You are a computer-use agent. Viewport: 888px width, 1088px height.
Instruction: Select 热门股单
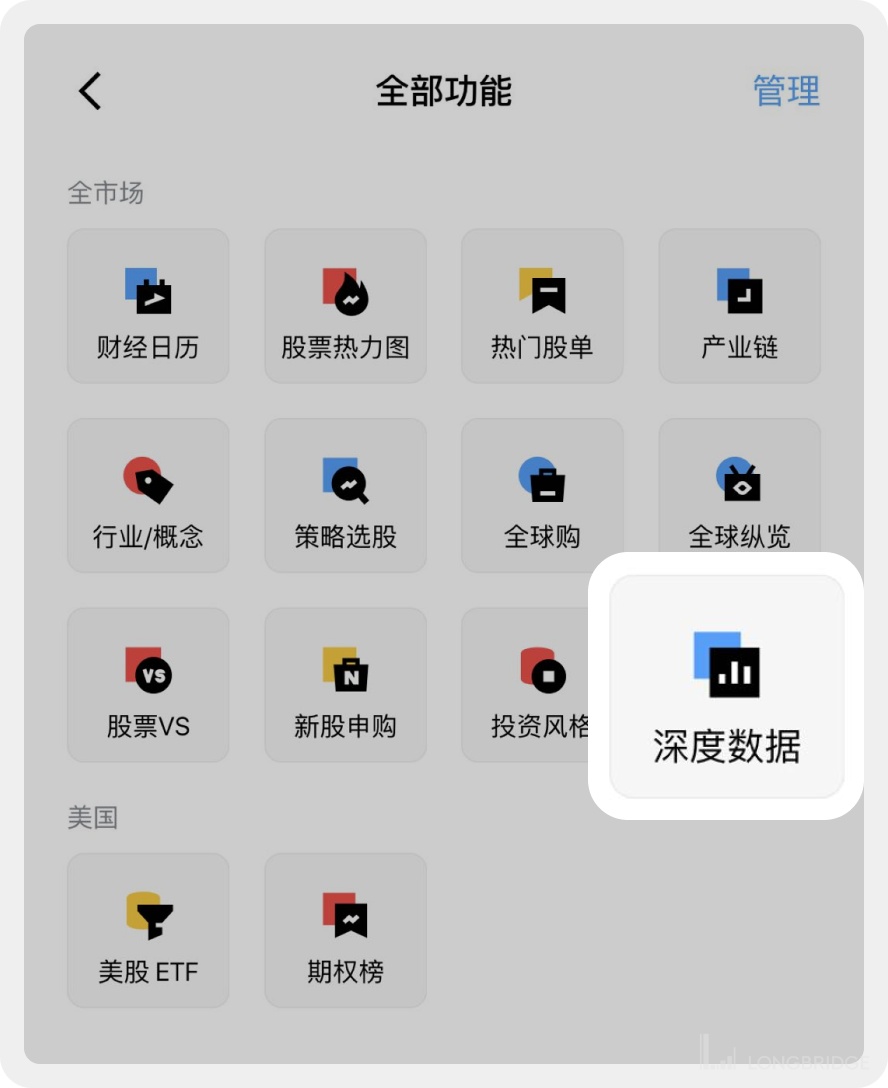[542, 306]
